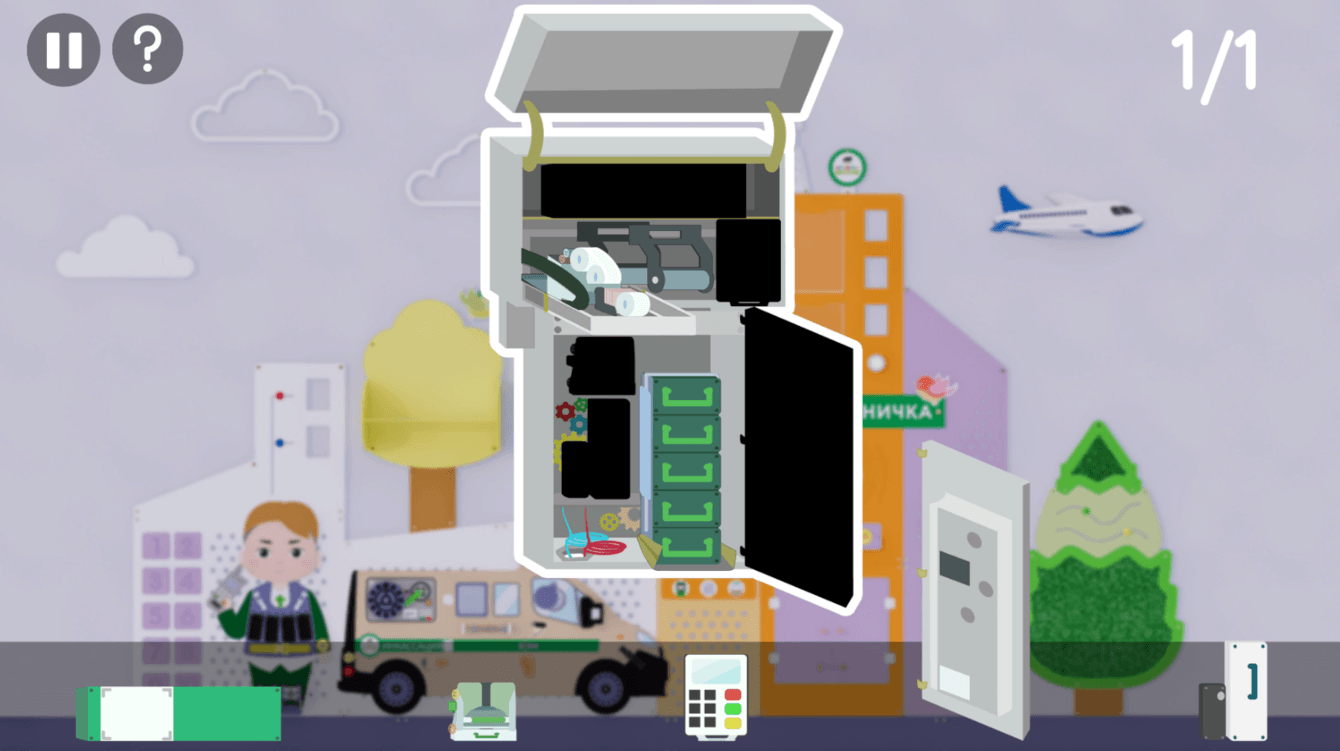This screenshot has height=751, width=1340.
Task: Pick the receipt printer part
Action: 483,711
